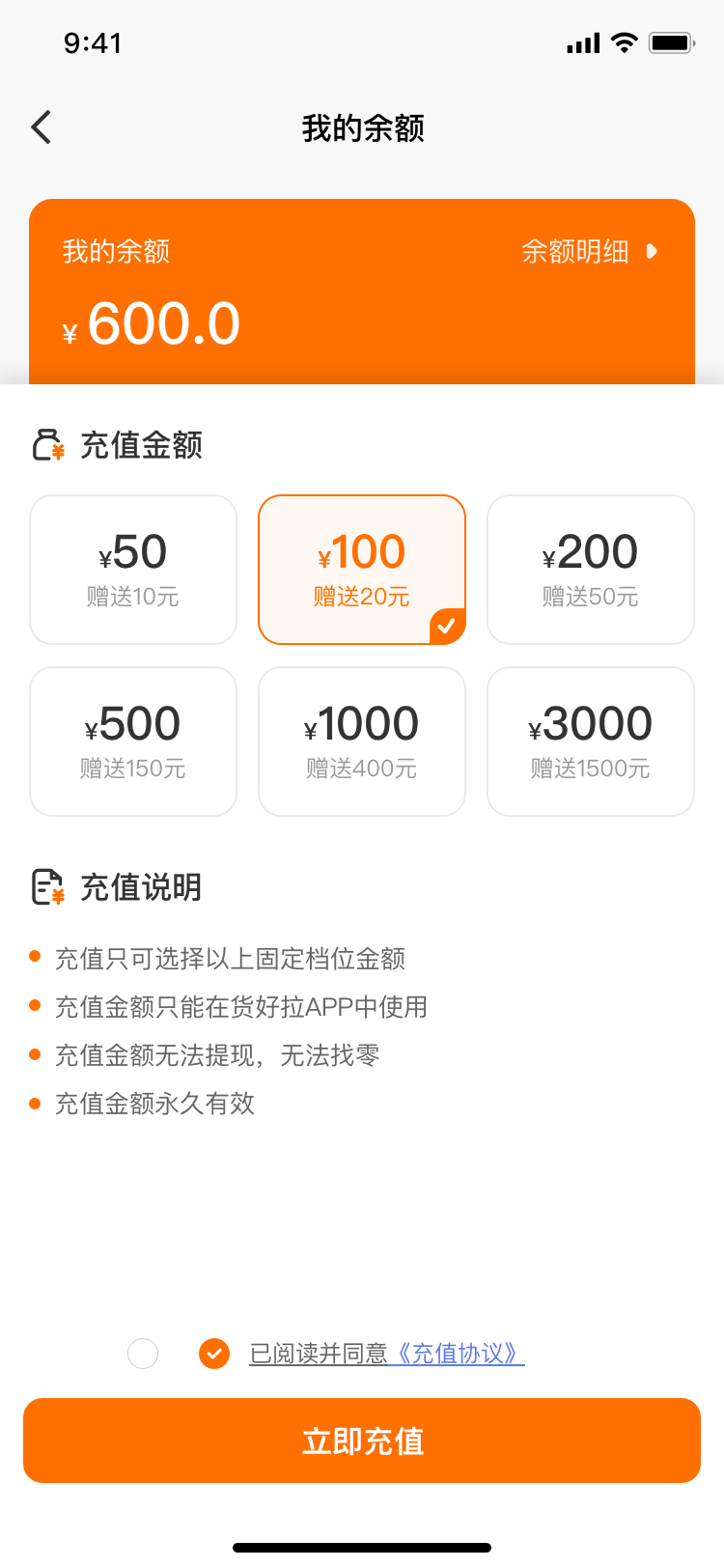
Task: Choose ¥1000 with 赠送400元 bonus
Action: click(362, 742)
